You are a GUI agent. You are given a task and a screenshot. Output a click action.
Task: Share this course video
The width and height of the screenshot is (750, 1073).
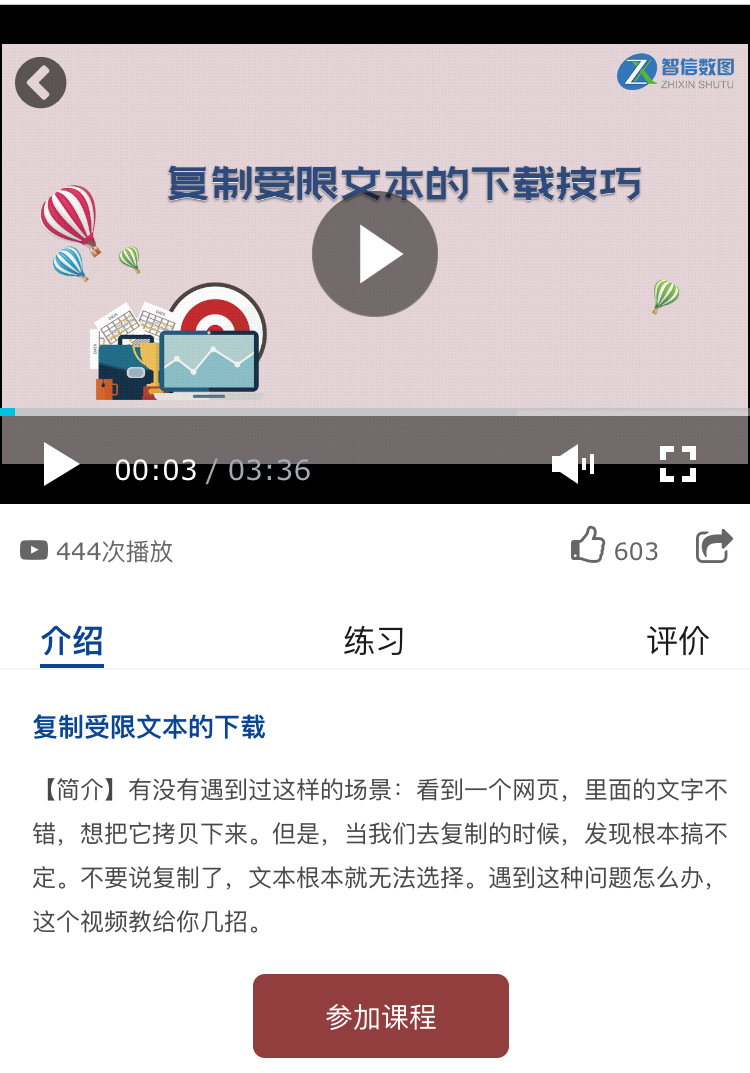click(714, 546)
